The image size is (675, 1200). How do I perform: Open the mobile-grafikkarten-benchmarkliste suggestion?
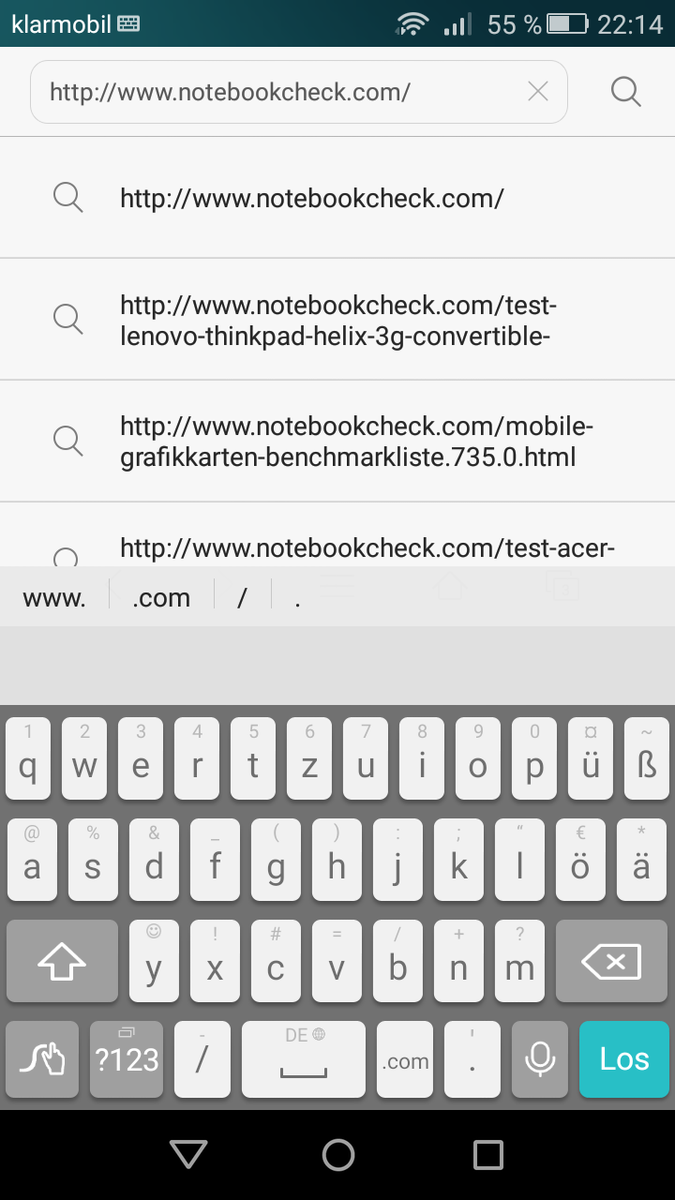click(x=337, y=442)
